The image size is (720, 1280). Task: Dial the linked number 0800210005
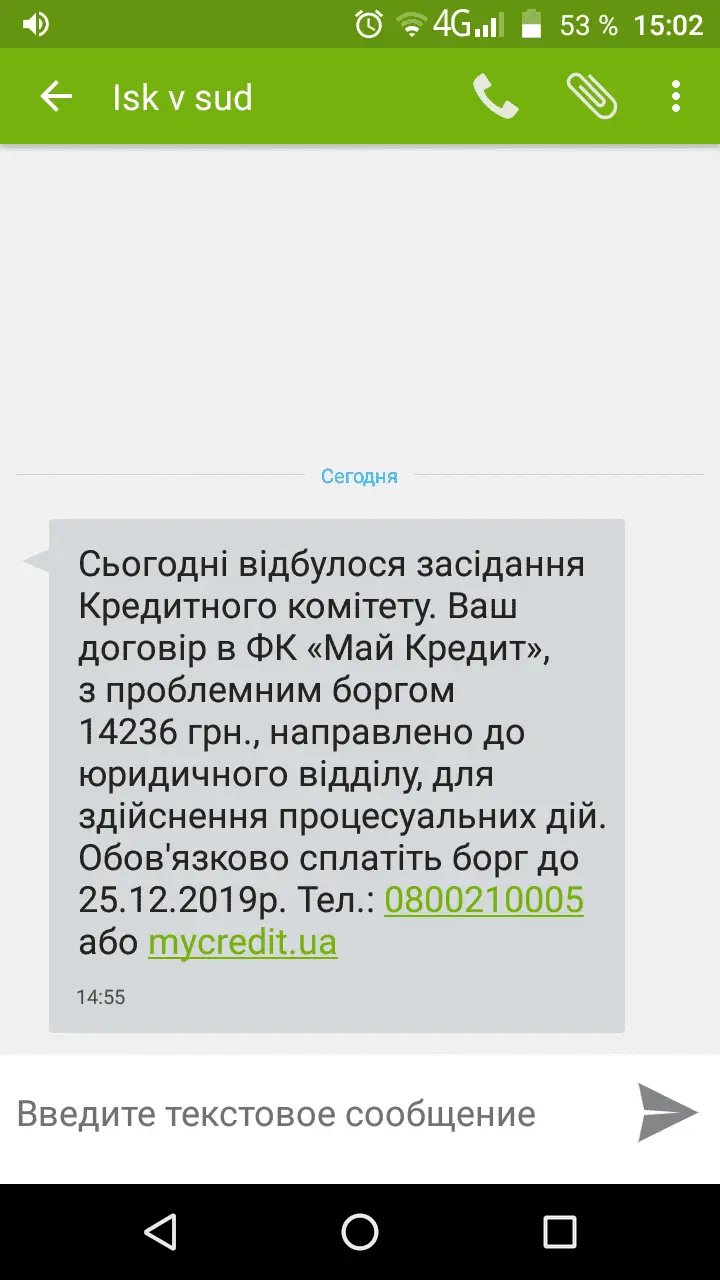[483, 900]
